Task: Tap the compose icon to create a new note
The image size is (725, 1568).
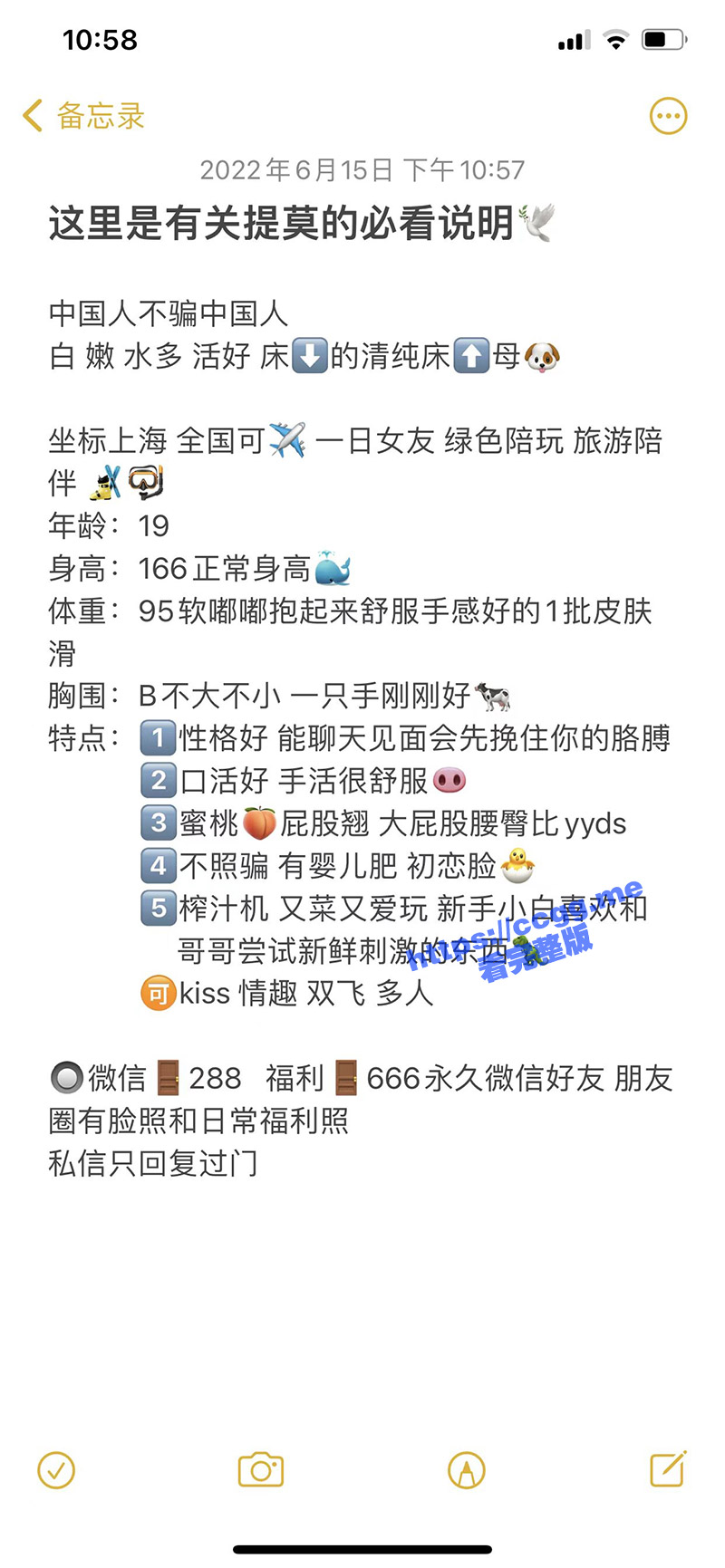Action: point(667,1470)
